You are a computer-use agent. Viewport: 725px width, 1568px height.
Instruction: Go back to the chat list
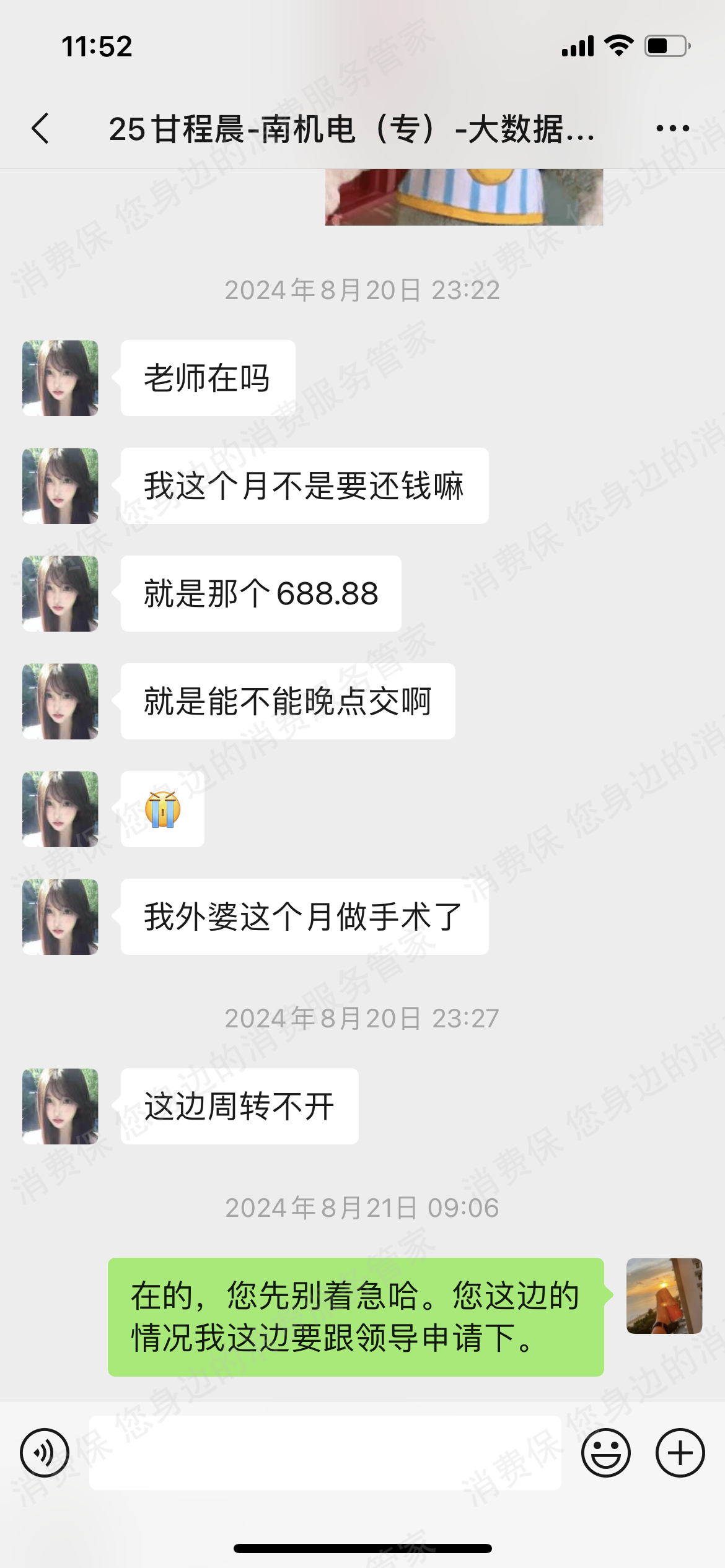pyautogui.click(x=41, y=129)
